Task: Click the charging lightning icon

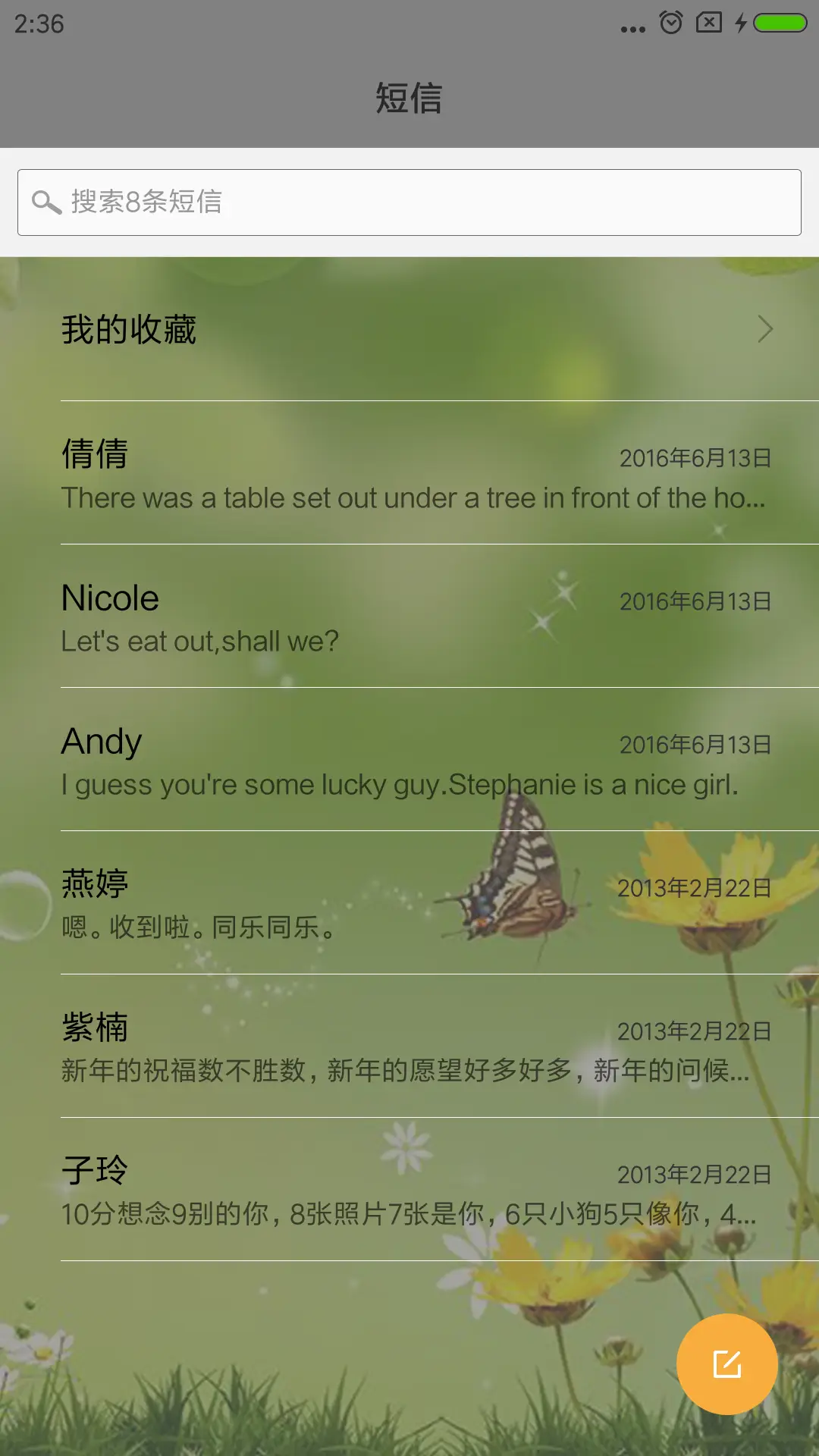Action: coord(741,23)
